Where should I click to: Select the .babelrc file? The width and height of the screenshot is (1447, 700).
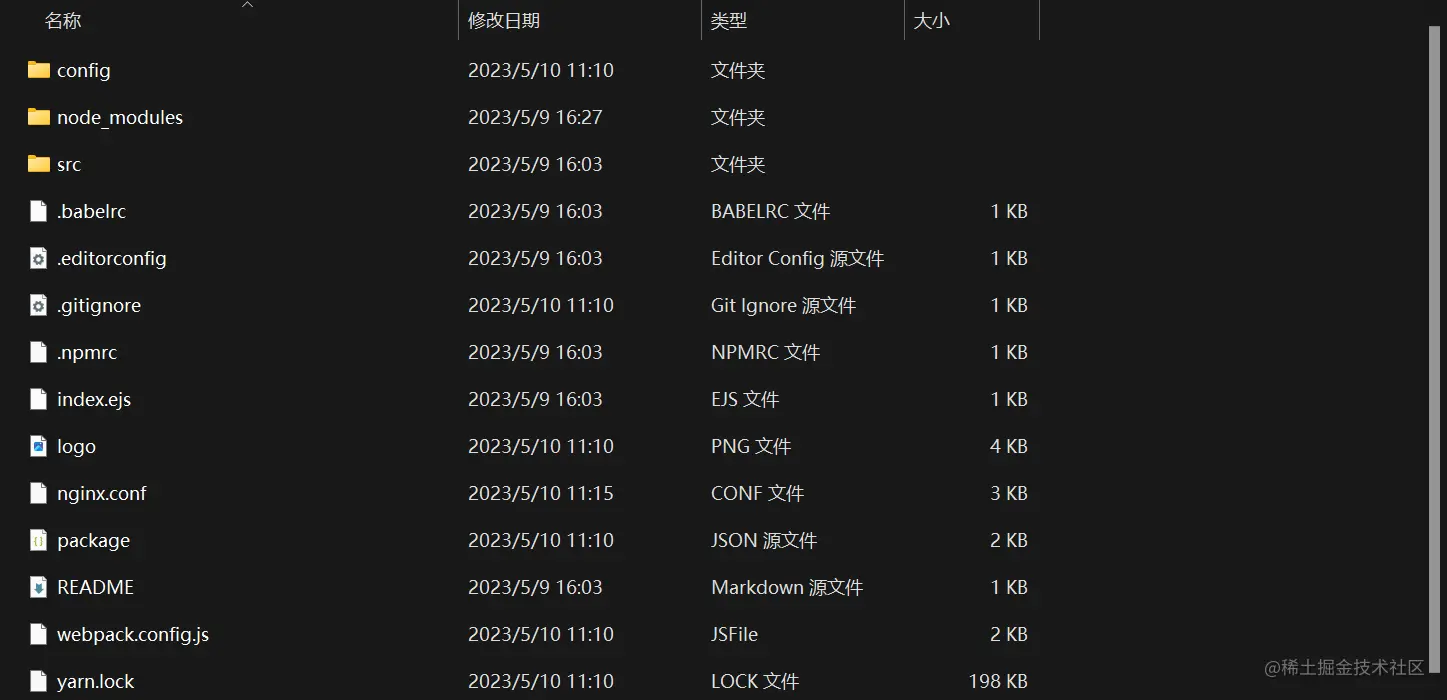coord(91,212)
